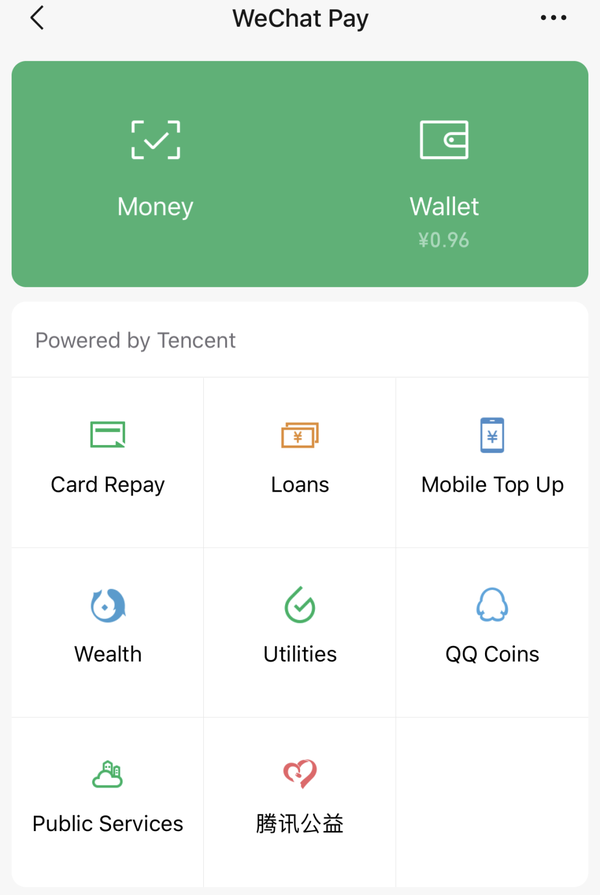The width and height of the screenshot is (600, 895).
Task: Open QQ Coins
Action: coord(492,630)
